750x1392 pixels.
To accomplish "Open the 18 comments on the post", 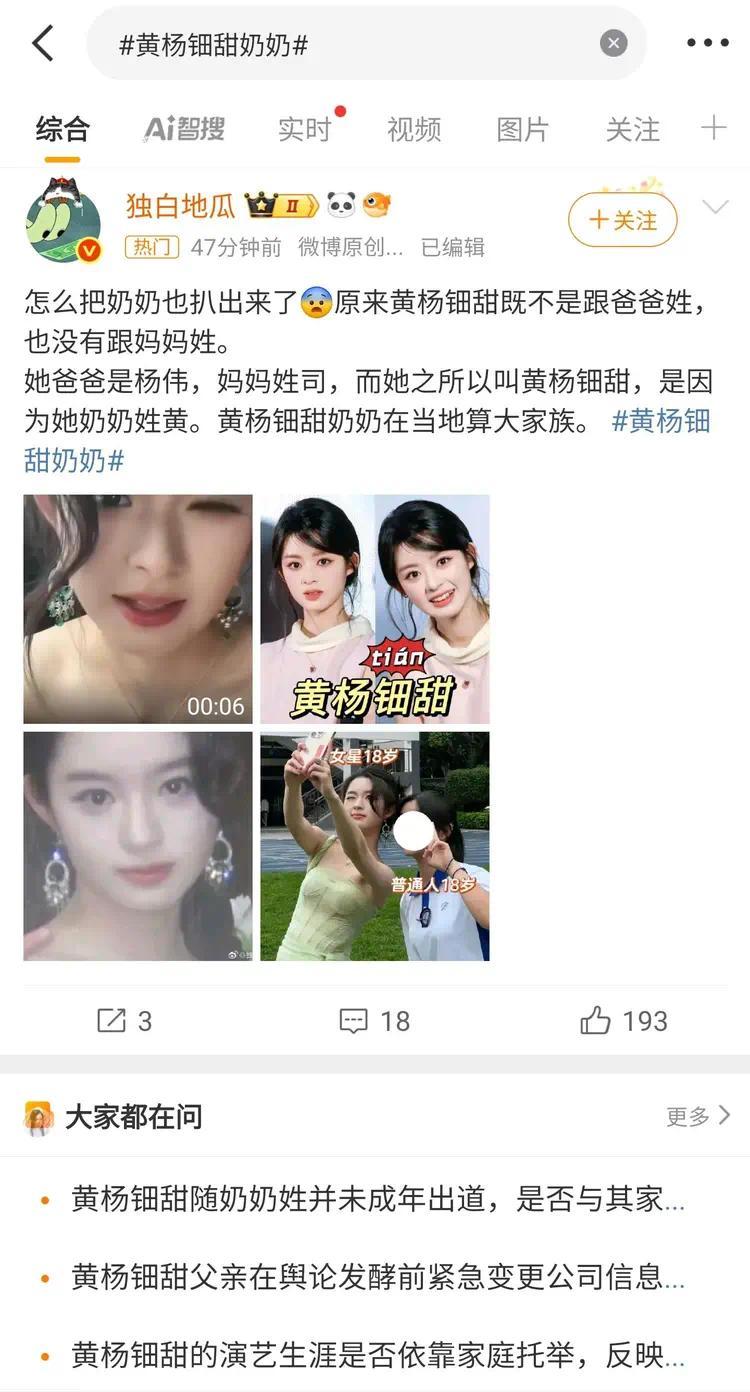I will click(375, 1021).
